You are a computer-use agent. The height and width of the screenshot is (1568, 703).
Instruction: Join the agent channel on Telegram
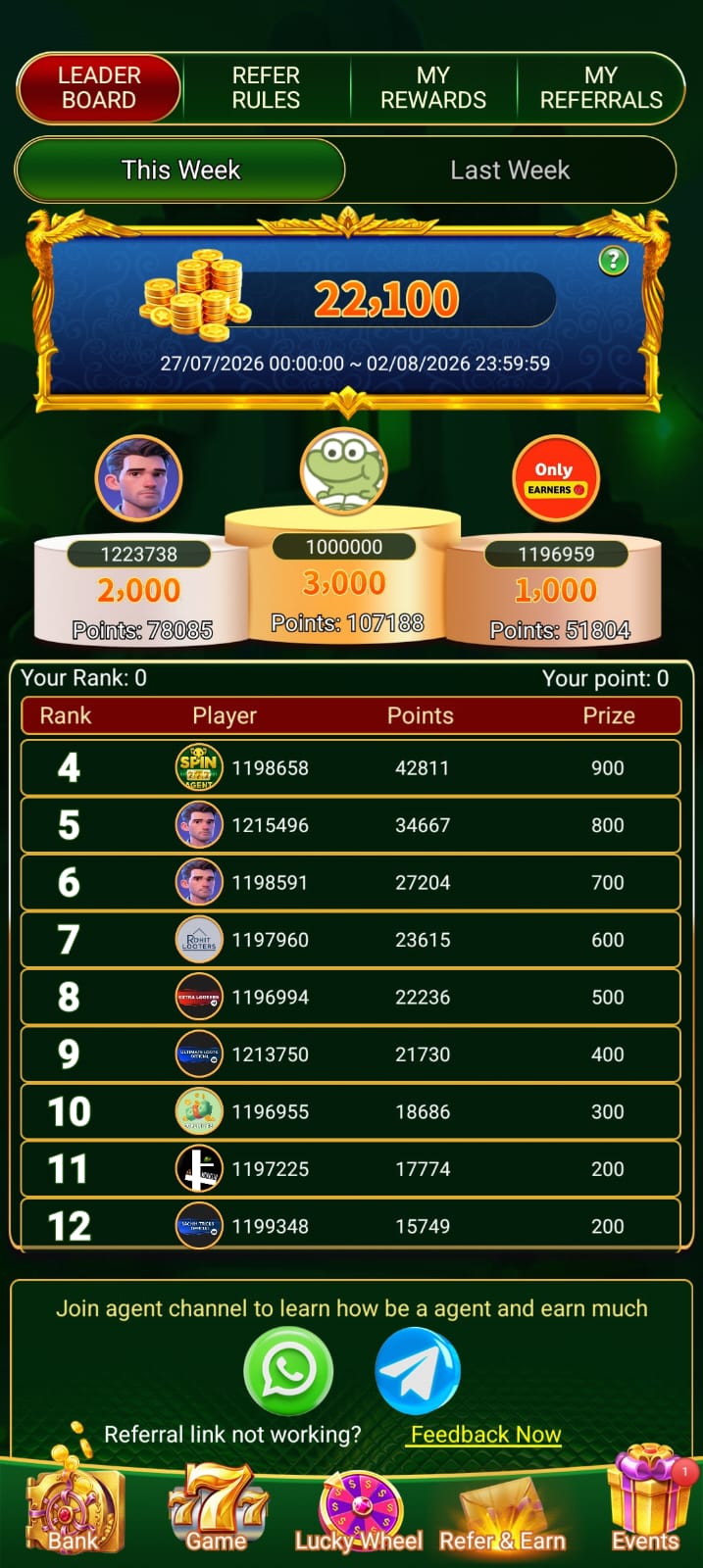coord(418,1371)
